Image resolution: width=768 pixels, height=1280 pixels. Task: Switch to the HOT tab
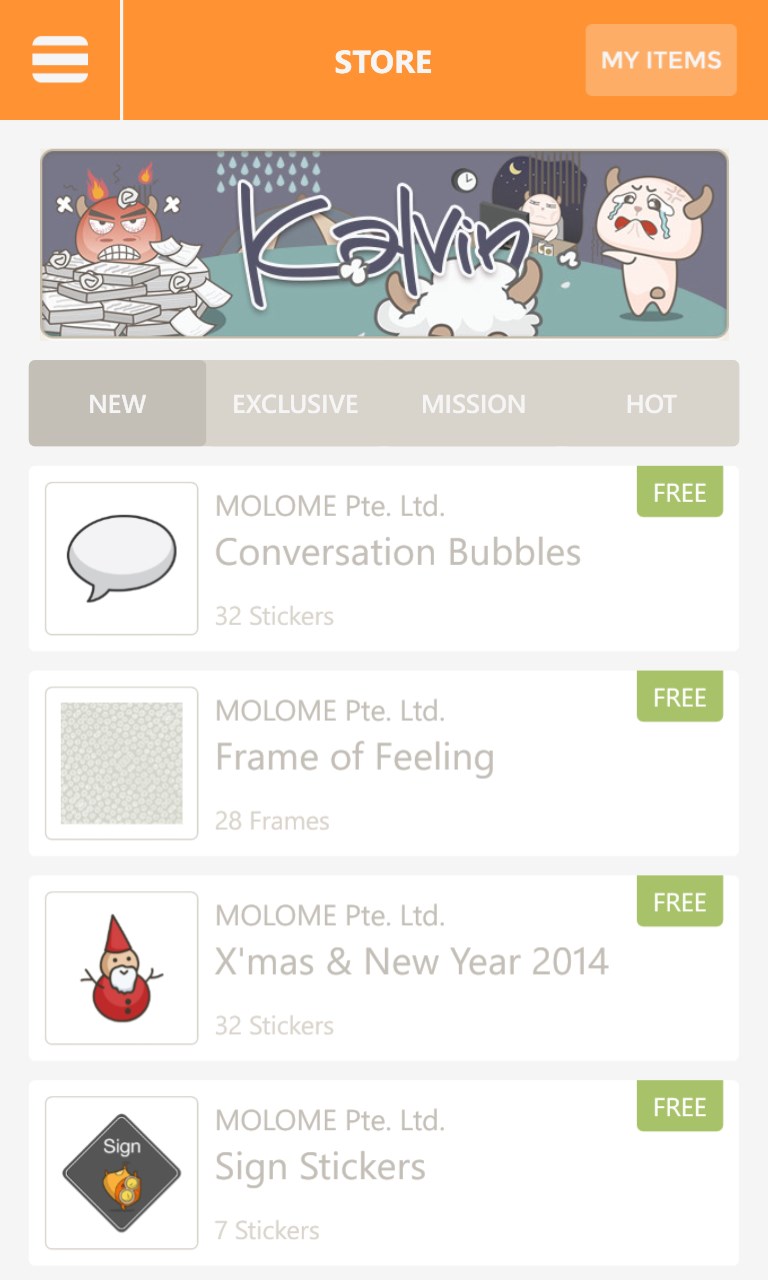click(x=651, y=404)
